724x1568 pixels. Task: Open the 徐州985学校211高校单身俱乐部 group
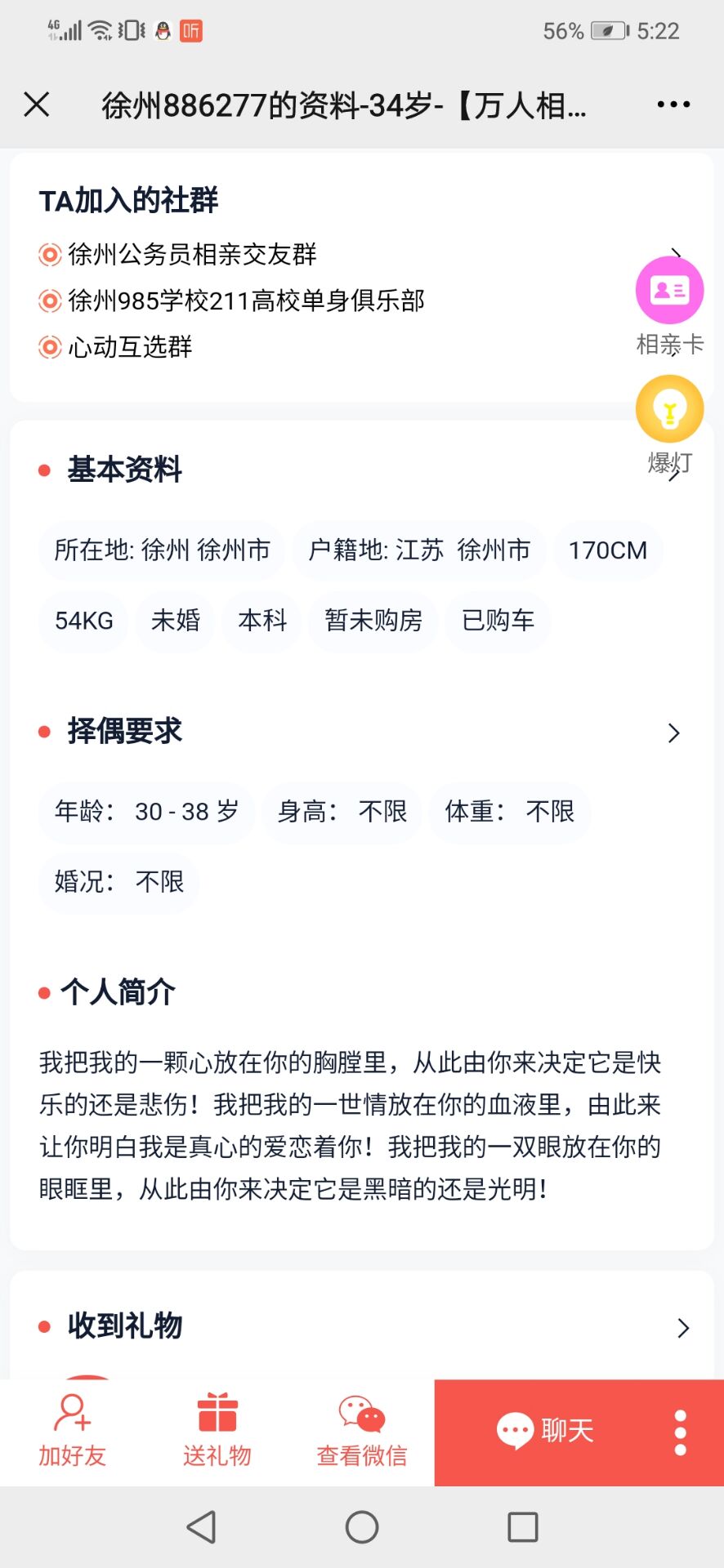click(x=245, y=301)
